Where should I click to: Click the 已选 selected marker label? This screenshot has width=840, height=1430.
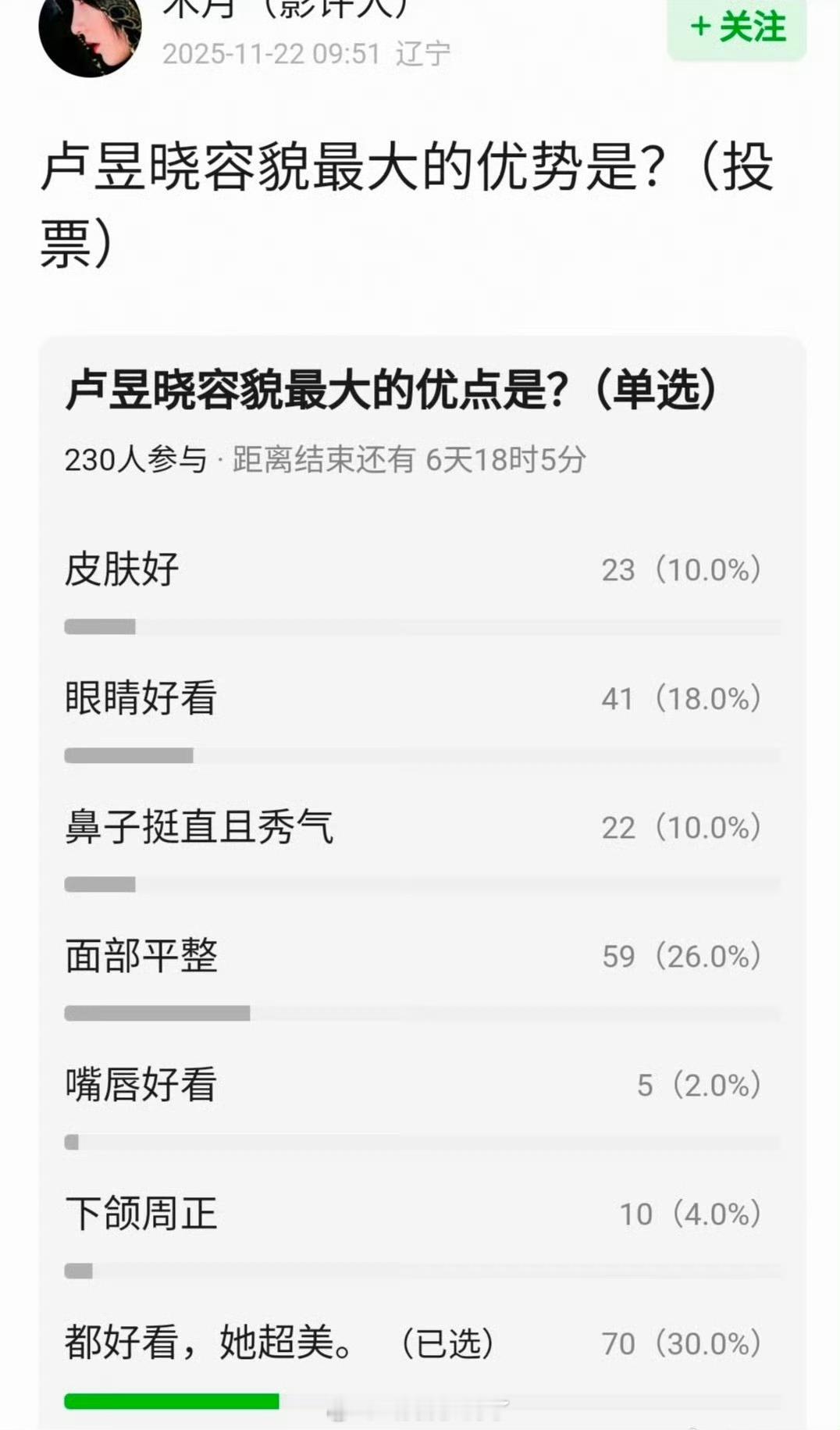pos(449,1340)
